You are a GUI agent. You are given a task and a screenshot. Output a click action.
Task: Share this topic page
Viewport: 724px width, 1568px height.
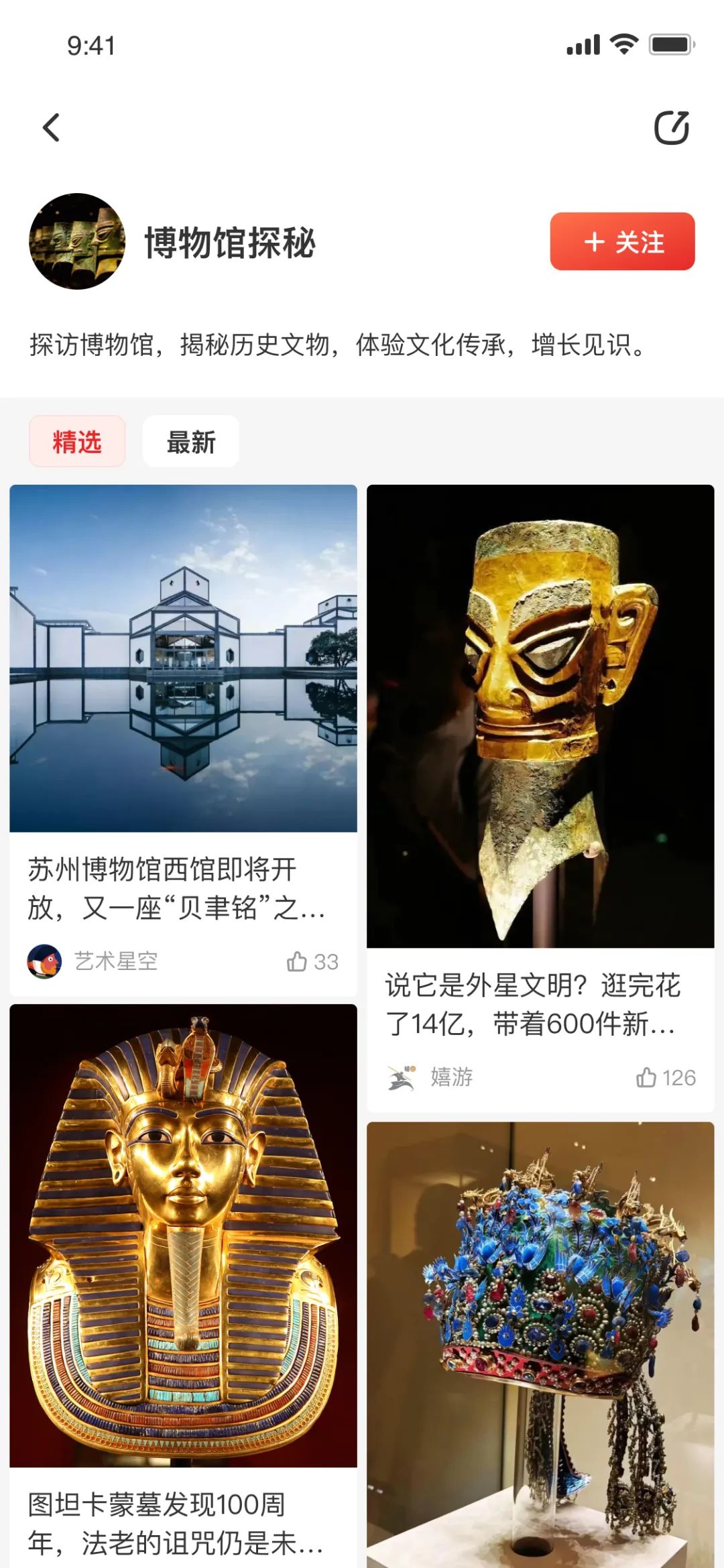click(x=671, y=127)
